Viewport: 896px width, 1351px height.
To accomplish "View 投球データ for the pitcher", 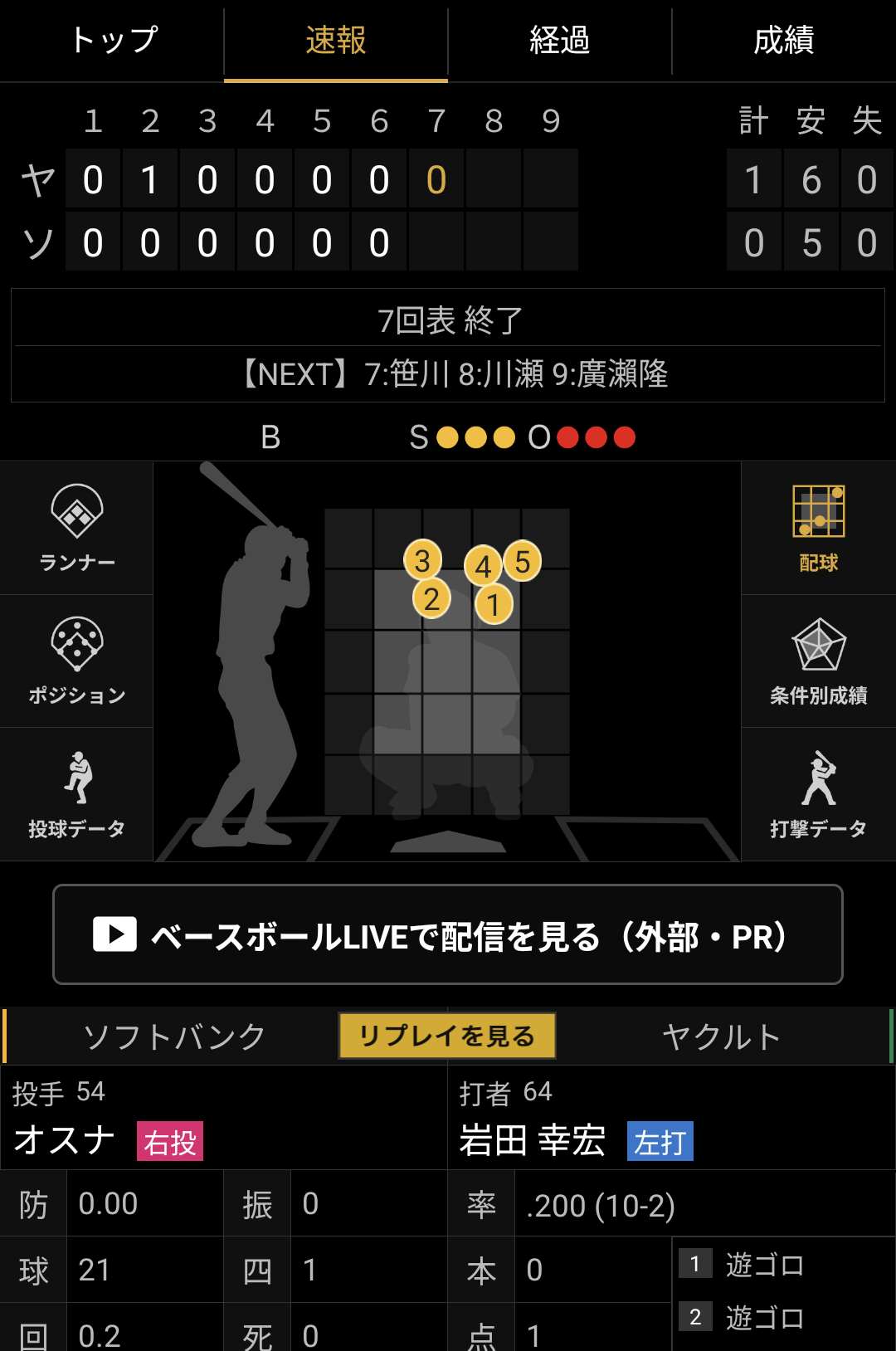I will [x=77, y=793].
